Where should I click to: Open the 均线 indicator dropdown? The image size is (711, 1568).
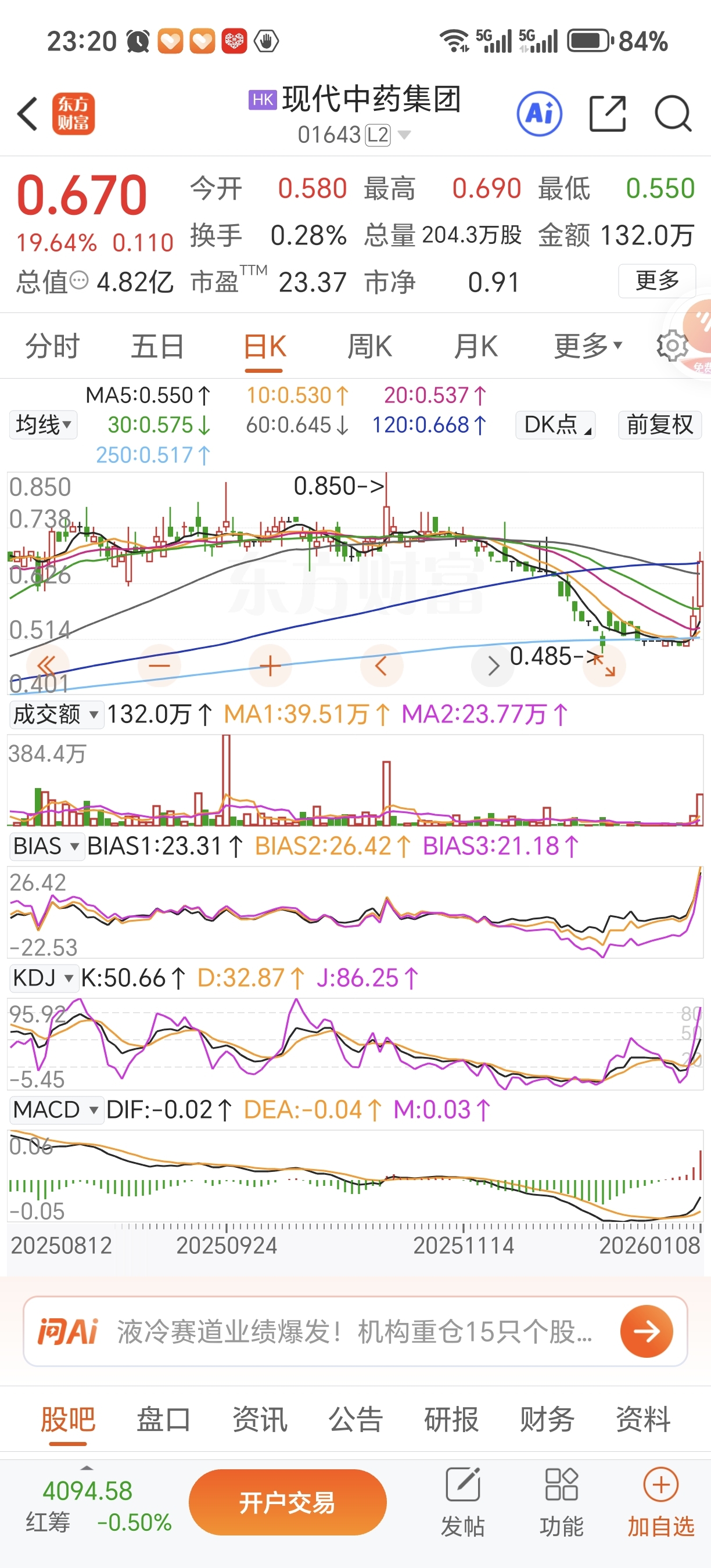(43, 425)
